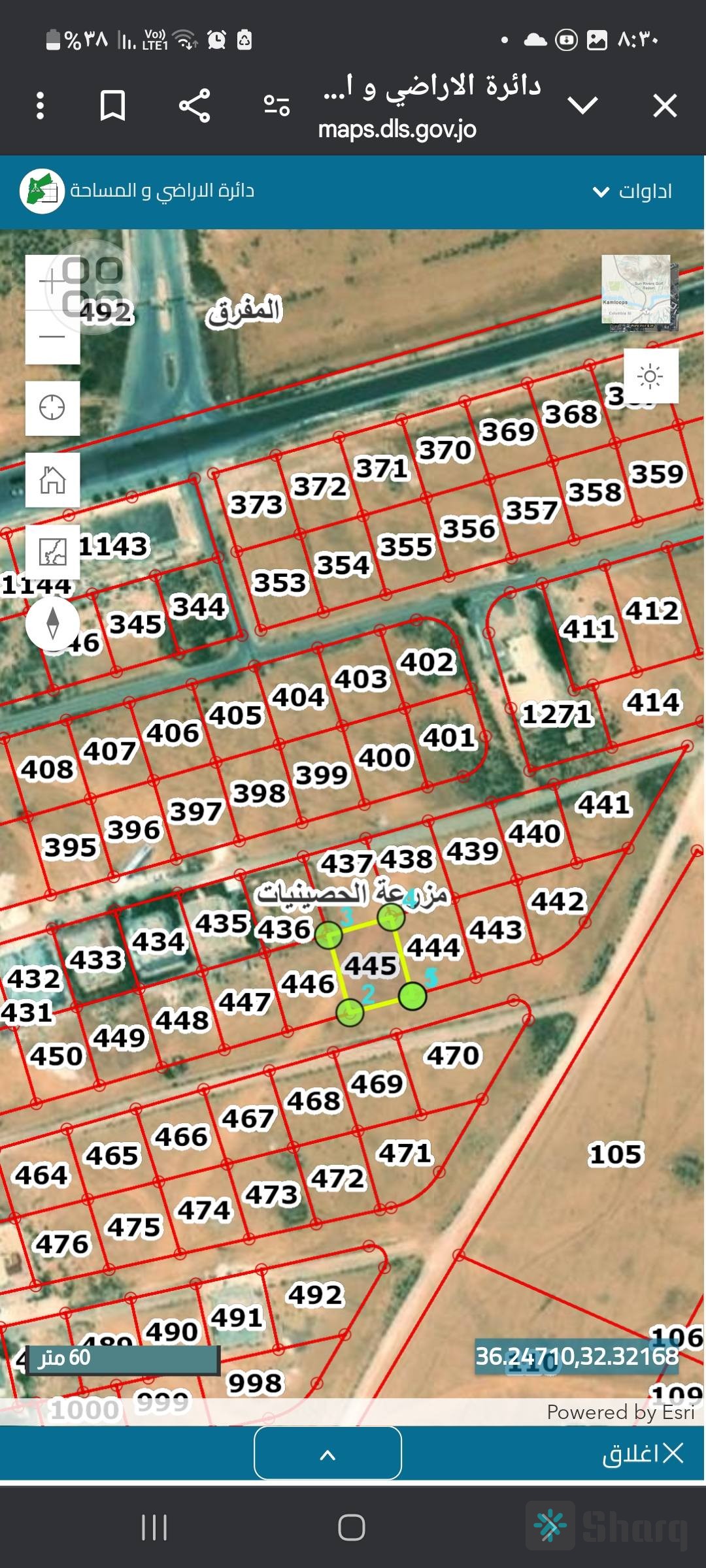The width and height of the screenshot is (706, 1568).
Task: Locate my current position on map
Action: click(x=52, y=408)
